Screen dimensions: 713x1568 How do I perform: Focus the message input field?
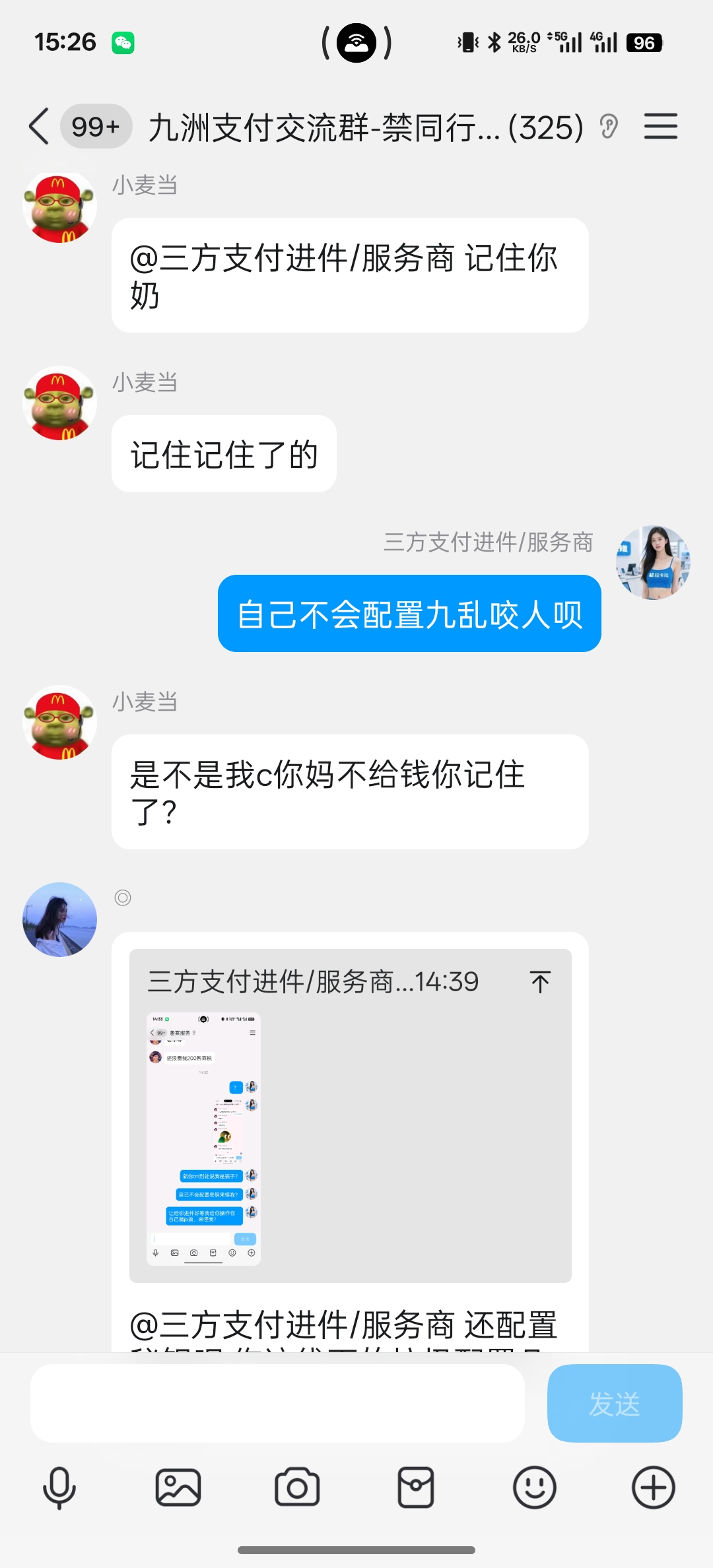coord(277,1403)
